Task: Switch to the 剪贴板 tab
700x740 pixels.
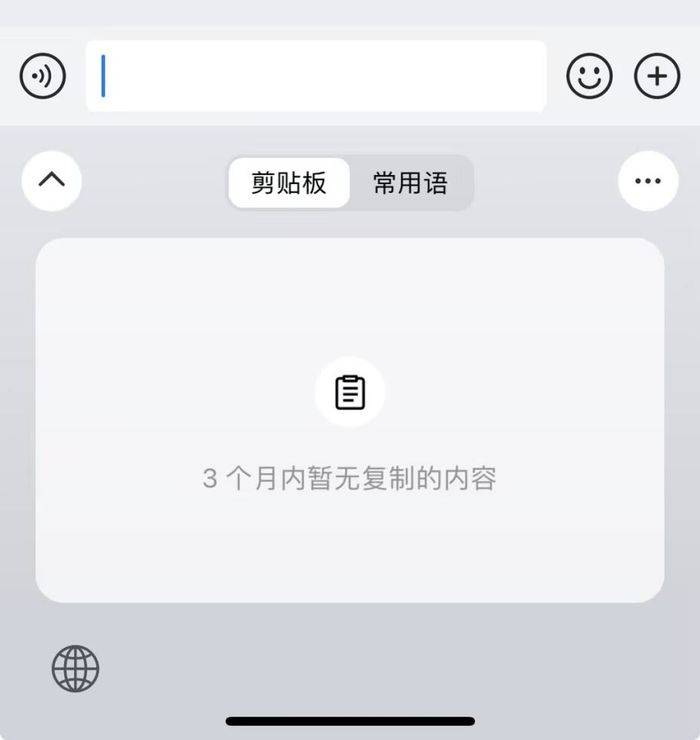Action: [289, 183]
